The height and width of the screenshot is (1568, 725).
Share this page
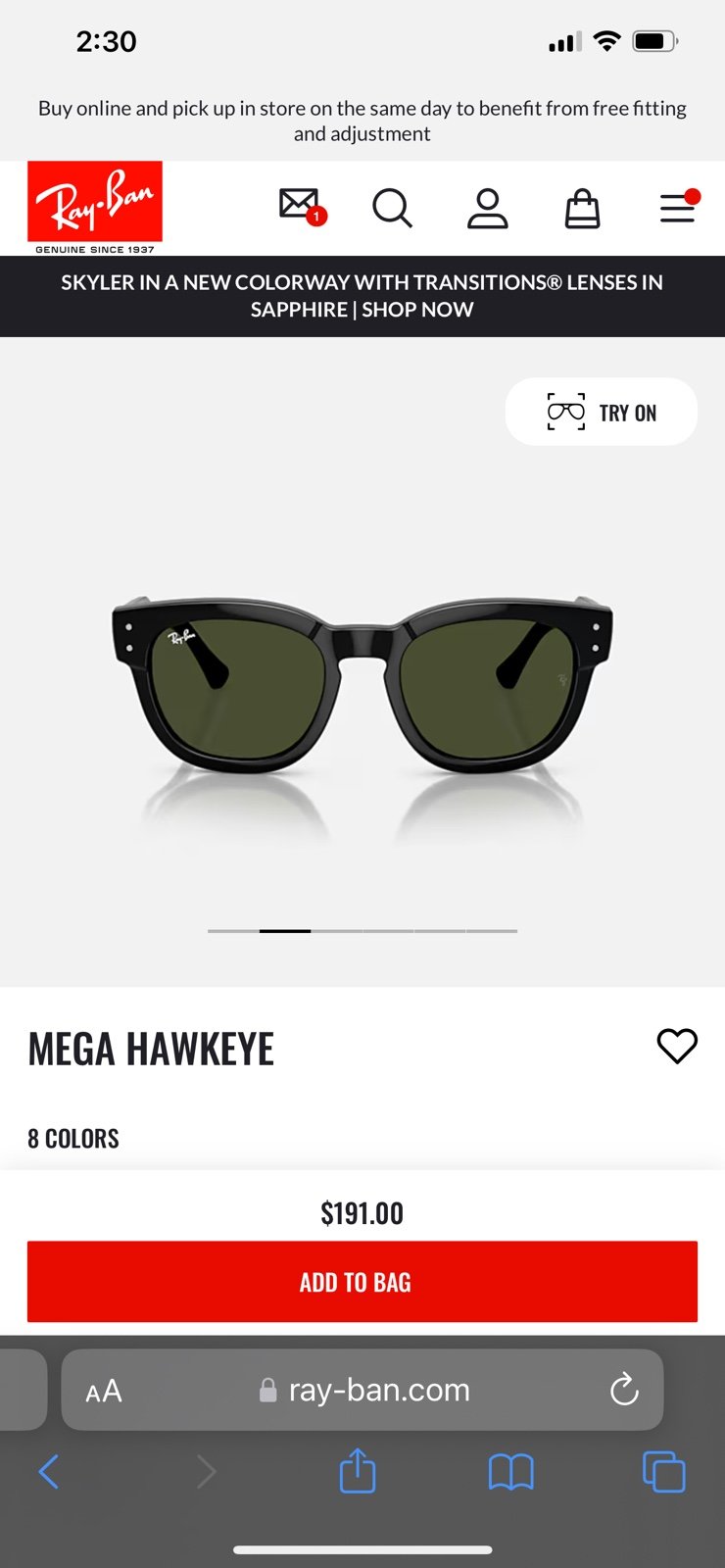[x=358, y=1470]
